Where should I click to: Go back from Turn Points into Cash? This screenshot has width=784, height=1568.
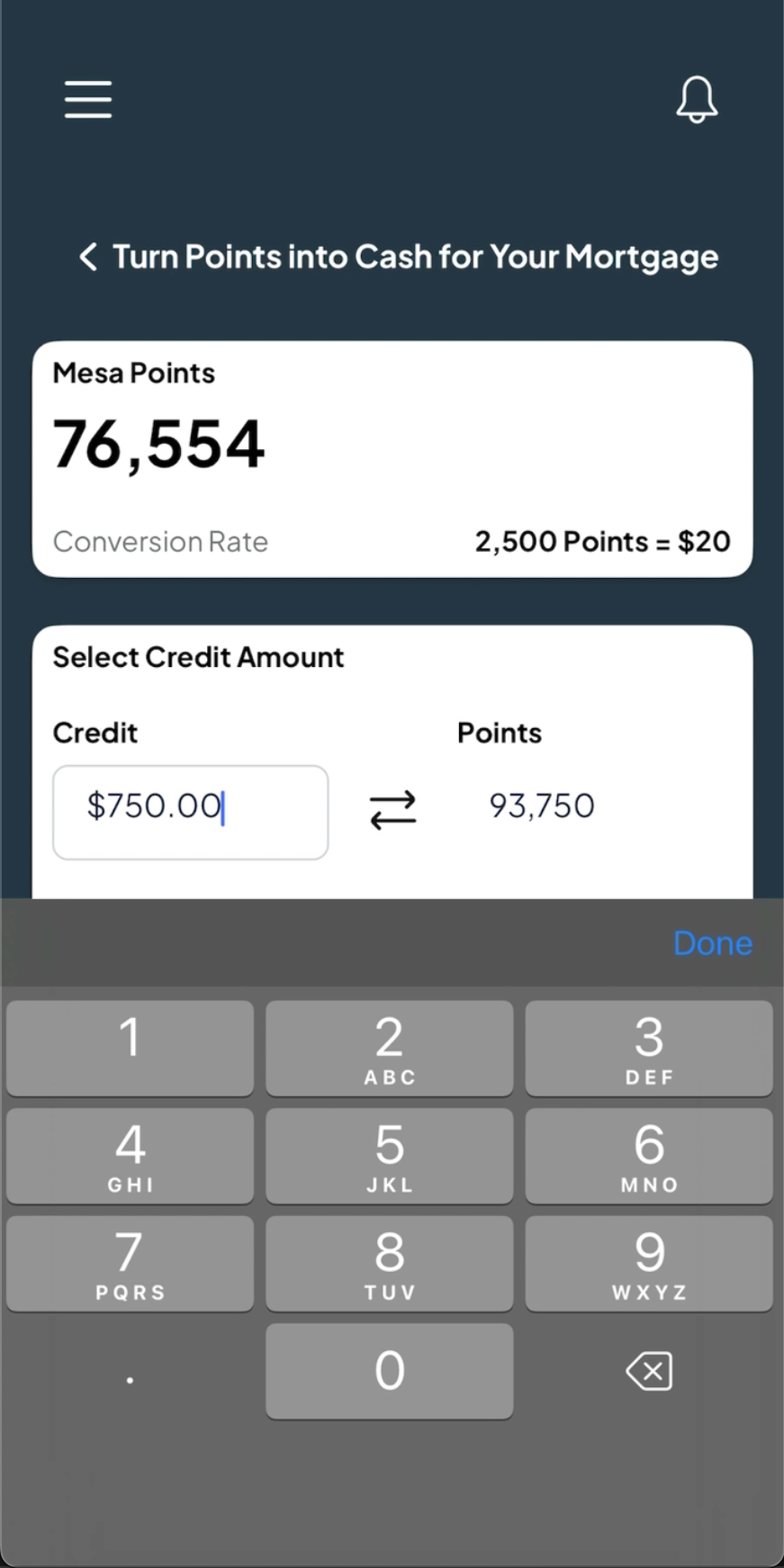[87, 257]
